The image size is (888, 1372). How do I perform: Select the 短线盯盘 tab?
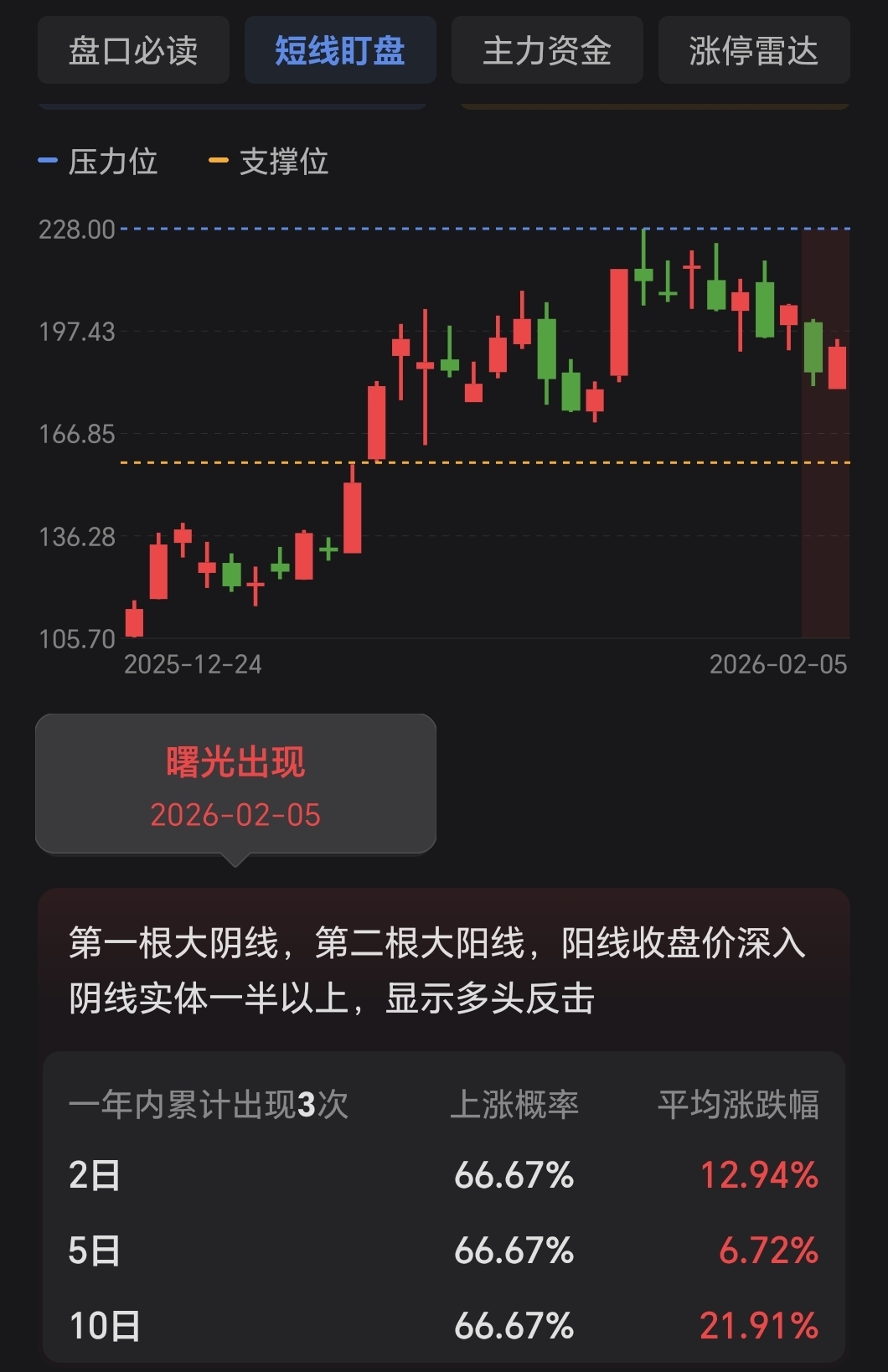pos(340,50)
